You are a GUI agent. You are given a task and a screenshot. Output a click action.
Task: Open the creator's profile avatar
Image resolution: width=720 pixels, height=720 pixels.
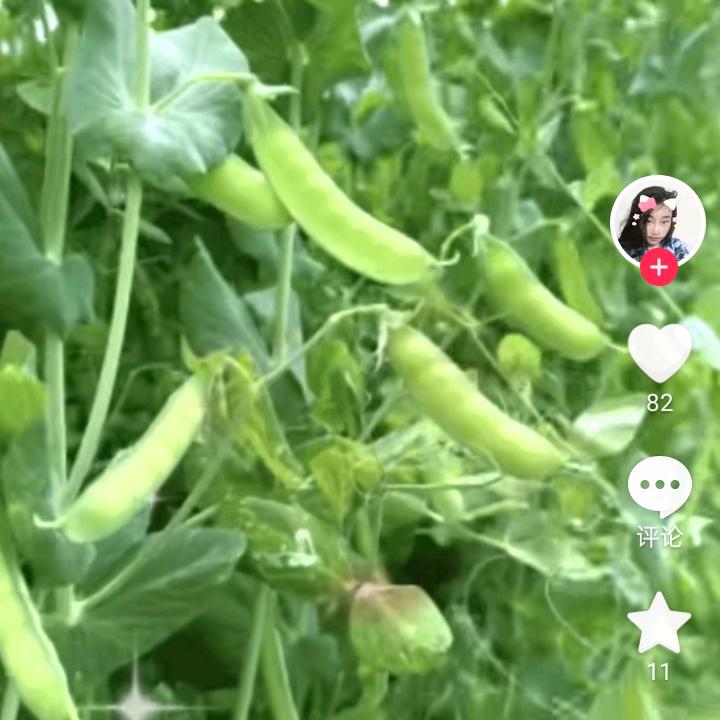[x=657, y=220]
